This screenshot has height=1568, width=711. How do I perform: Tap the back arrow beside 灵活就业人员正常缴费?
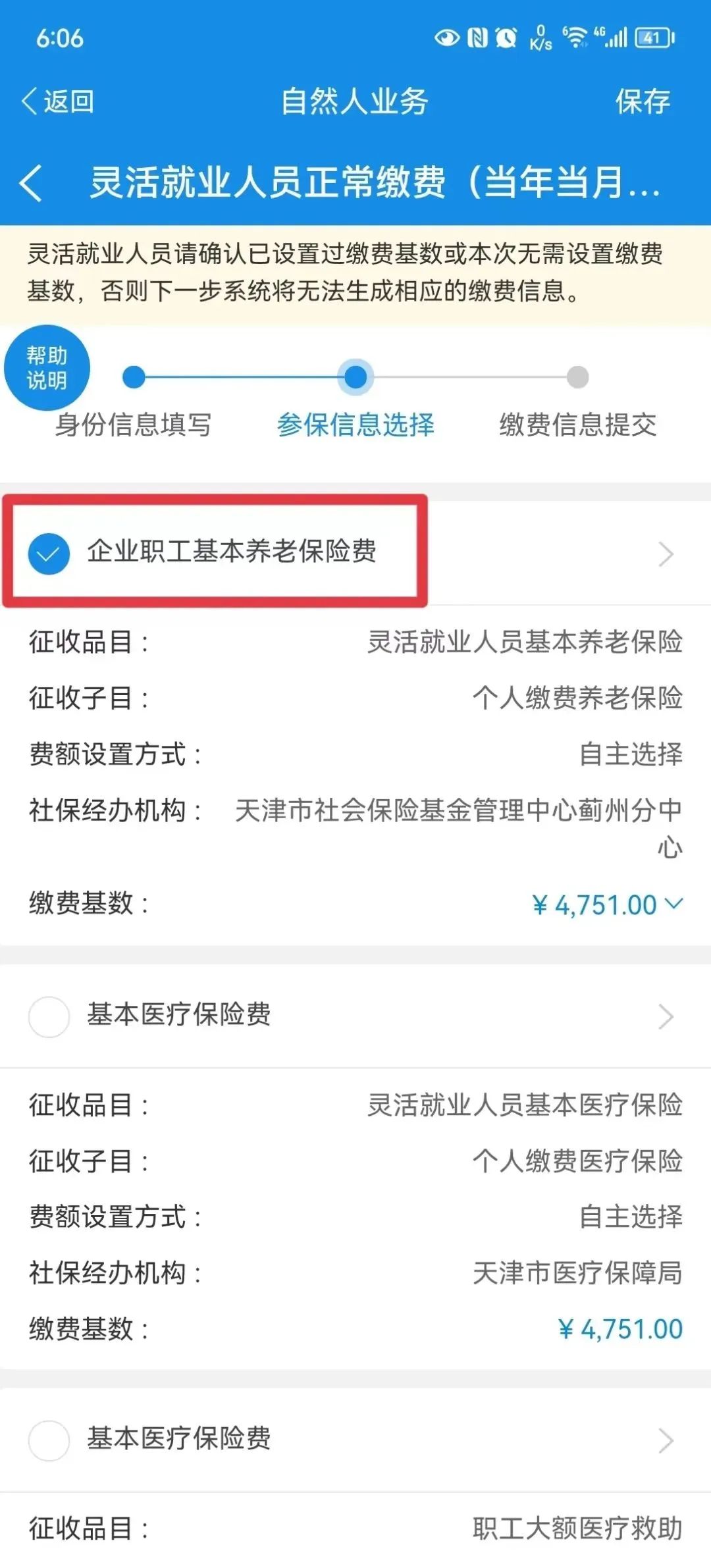click(31, 183)
